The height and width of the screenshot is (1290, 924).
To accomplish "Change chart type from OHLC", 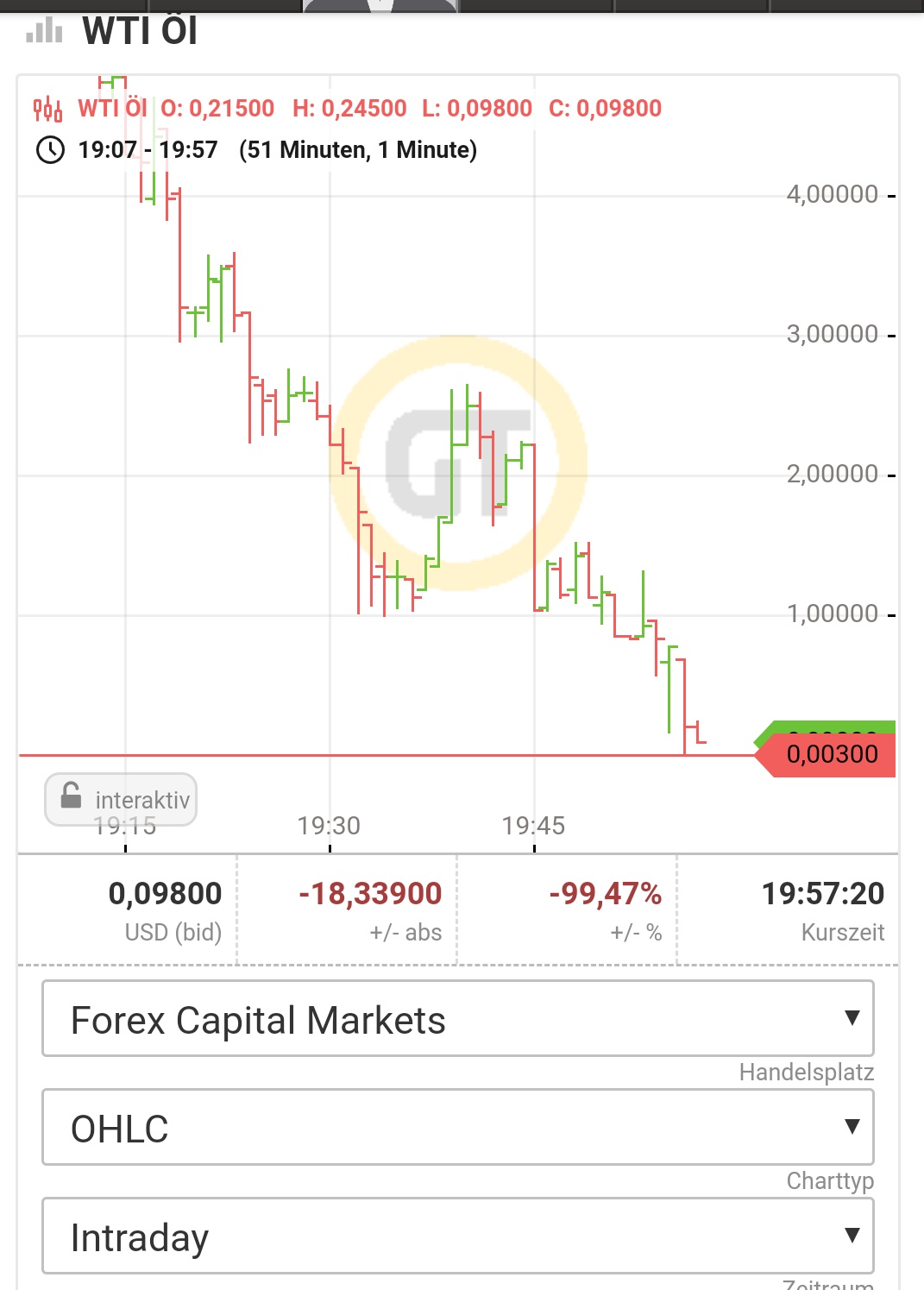I will coord(457,1128).
